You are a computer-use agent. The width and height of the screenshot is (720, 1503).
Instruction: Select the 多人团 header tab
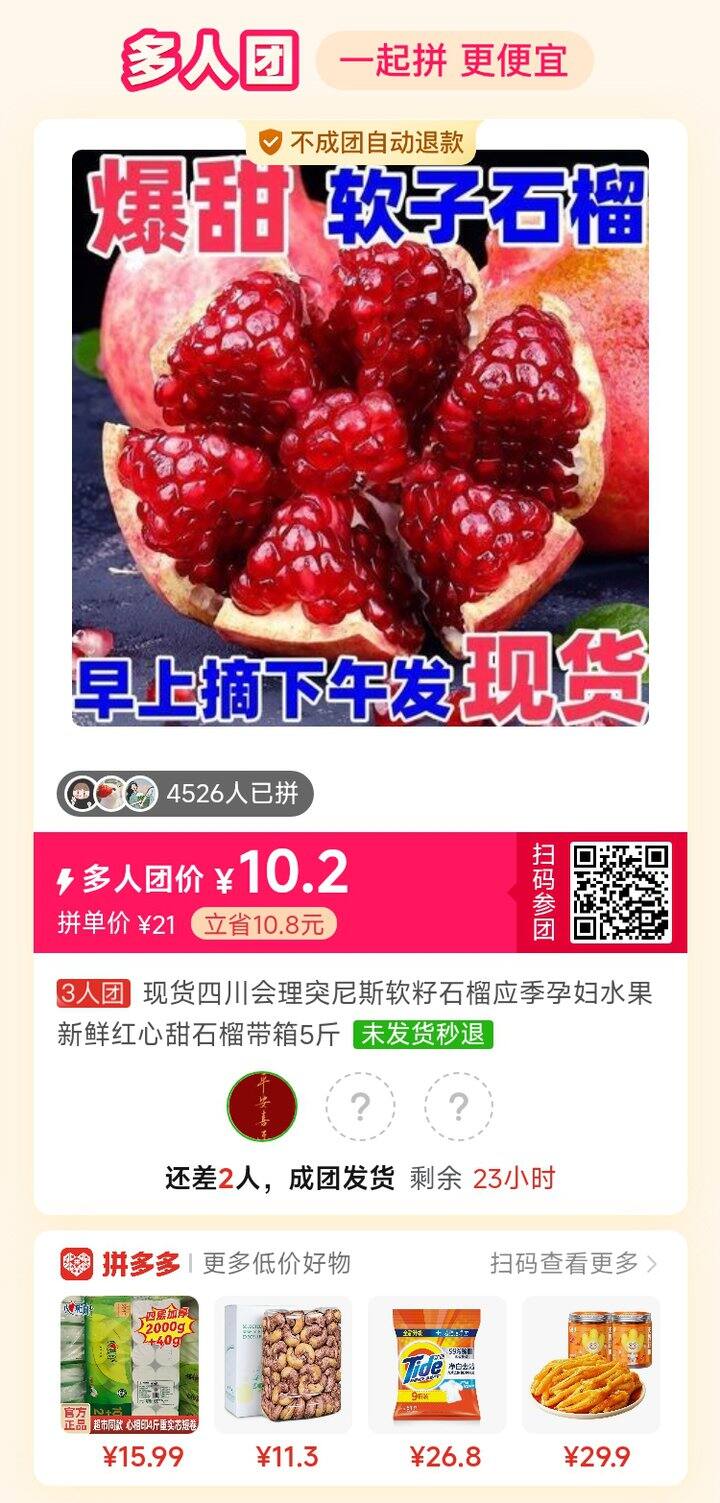coord(212,57)
